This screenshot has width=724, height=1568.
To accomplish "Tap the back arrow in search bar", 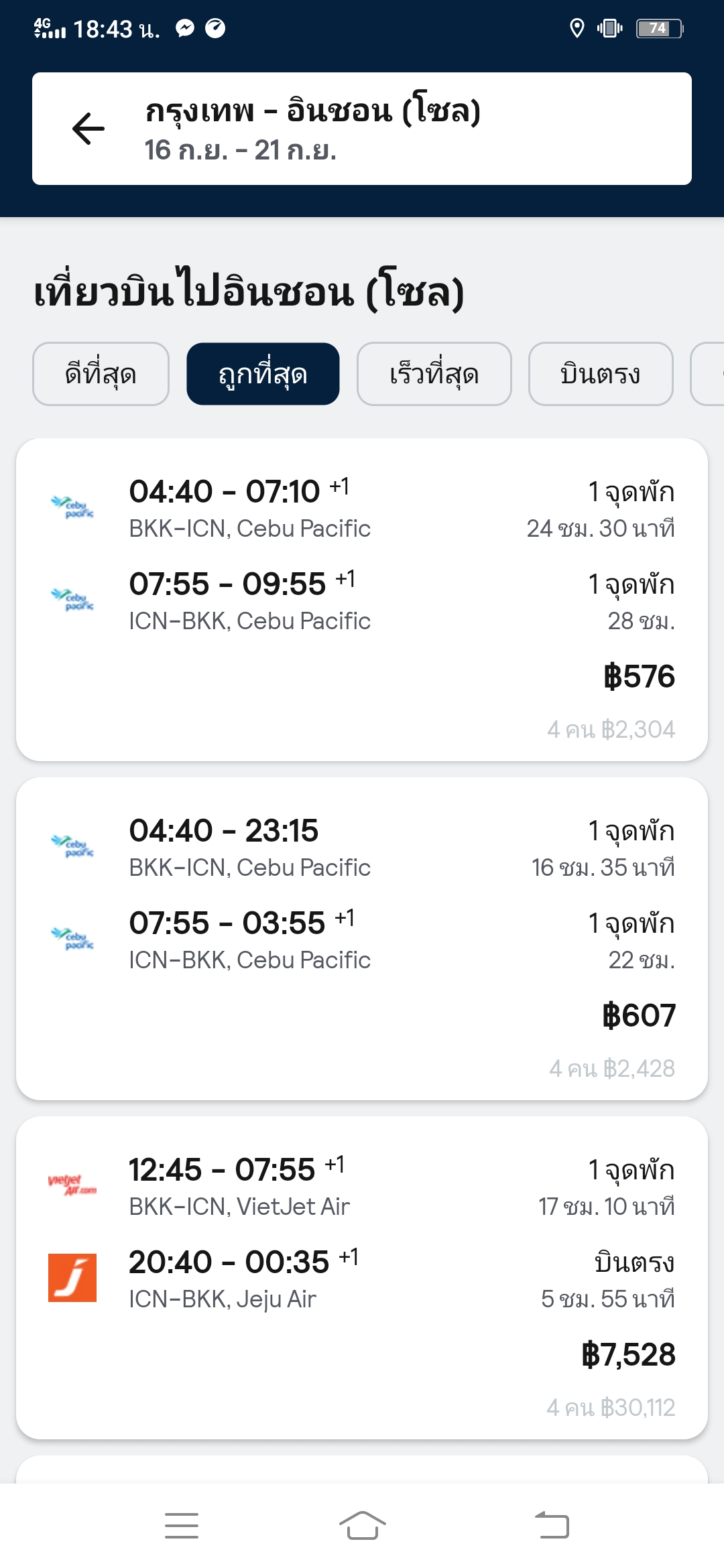I will click(88, 129).
